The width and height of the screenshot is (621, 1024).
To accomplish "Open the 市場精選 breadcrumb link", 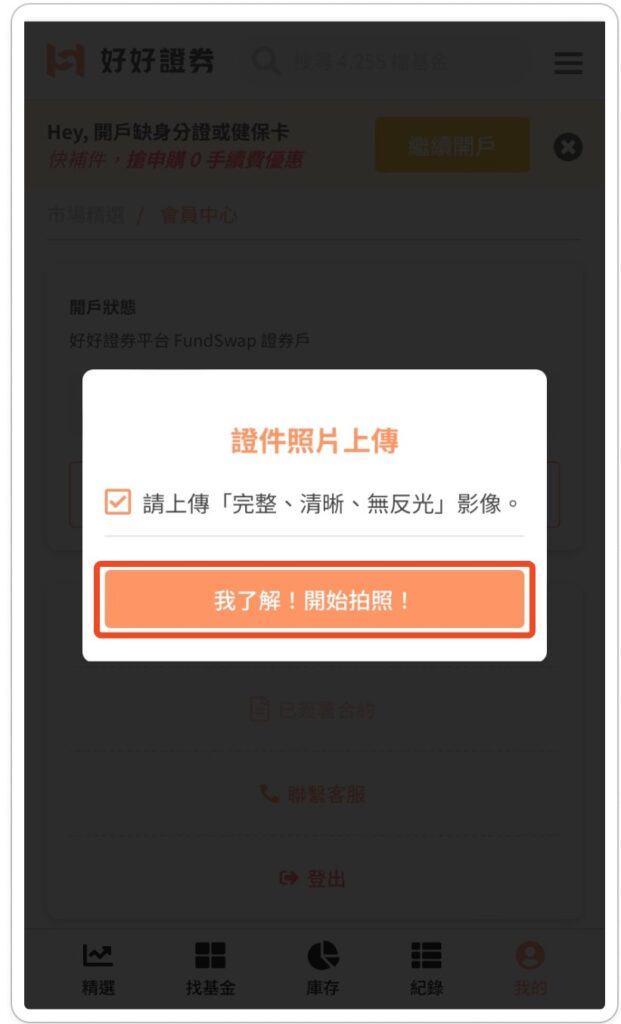I will point(86,215).
